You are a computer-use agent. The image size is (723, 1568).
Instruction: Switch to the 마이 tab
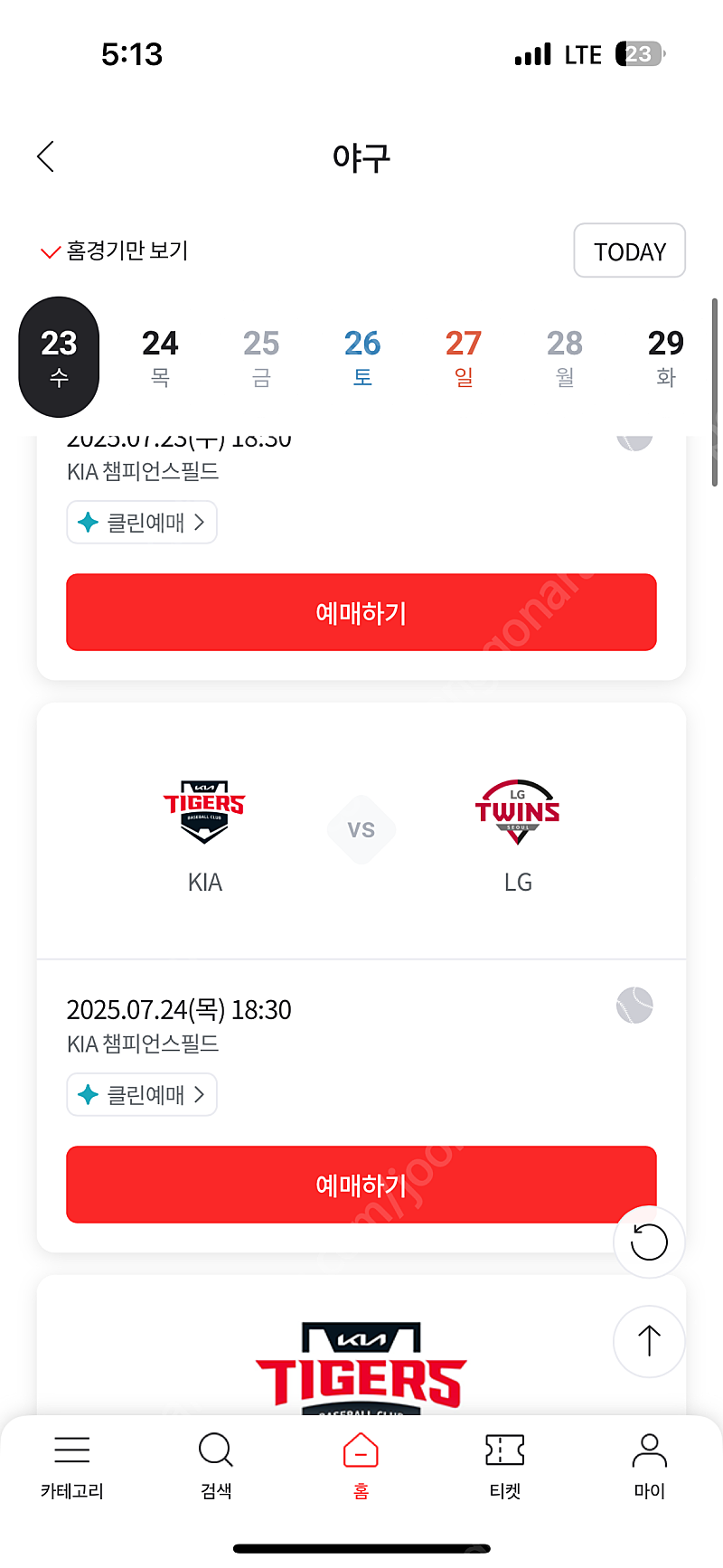[x=650, y=1467]
